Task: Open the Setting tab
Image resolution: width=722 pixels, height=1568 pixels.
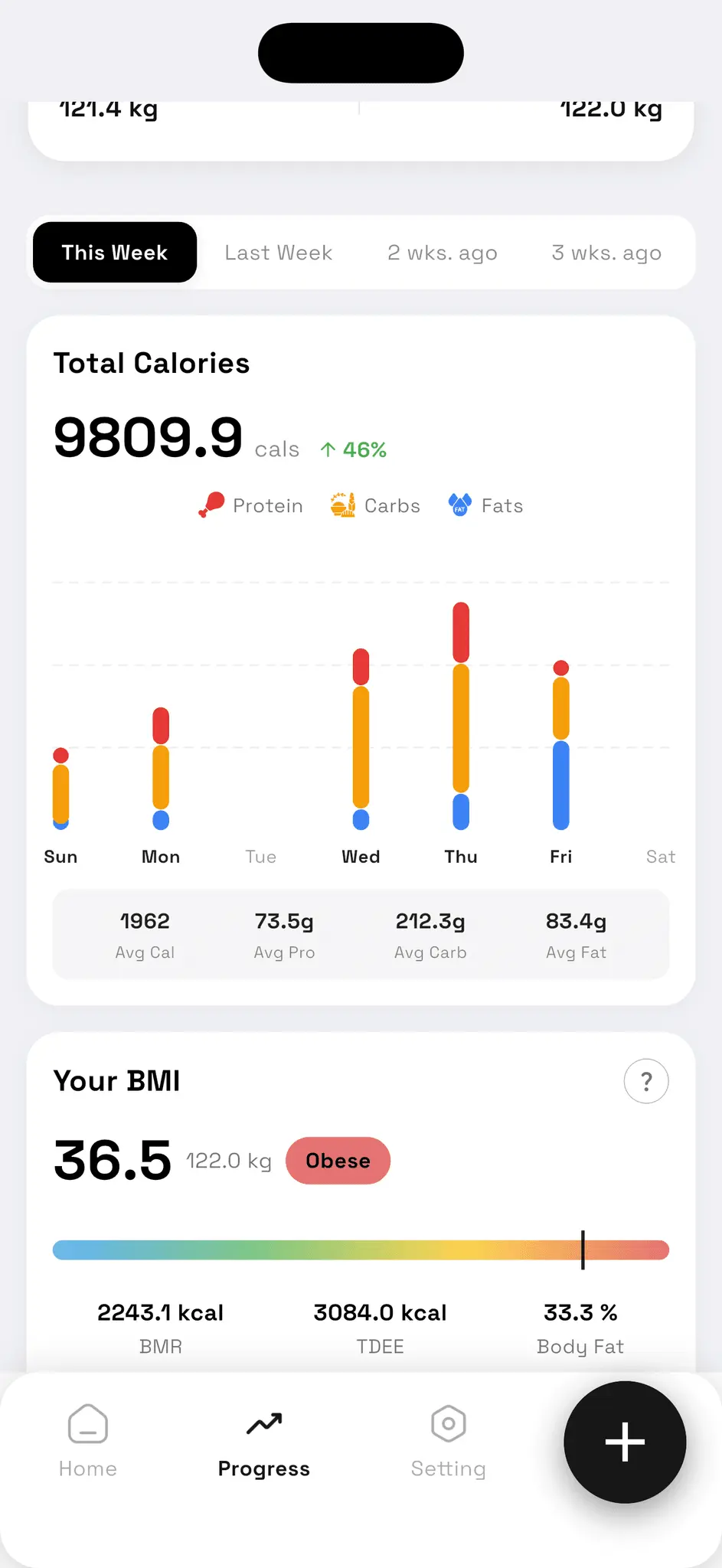Action: [x=449, y=1442]
